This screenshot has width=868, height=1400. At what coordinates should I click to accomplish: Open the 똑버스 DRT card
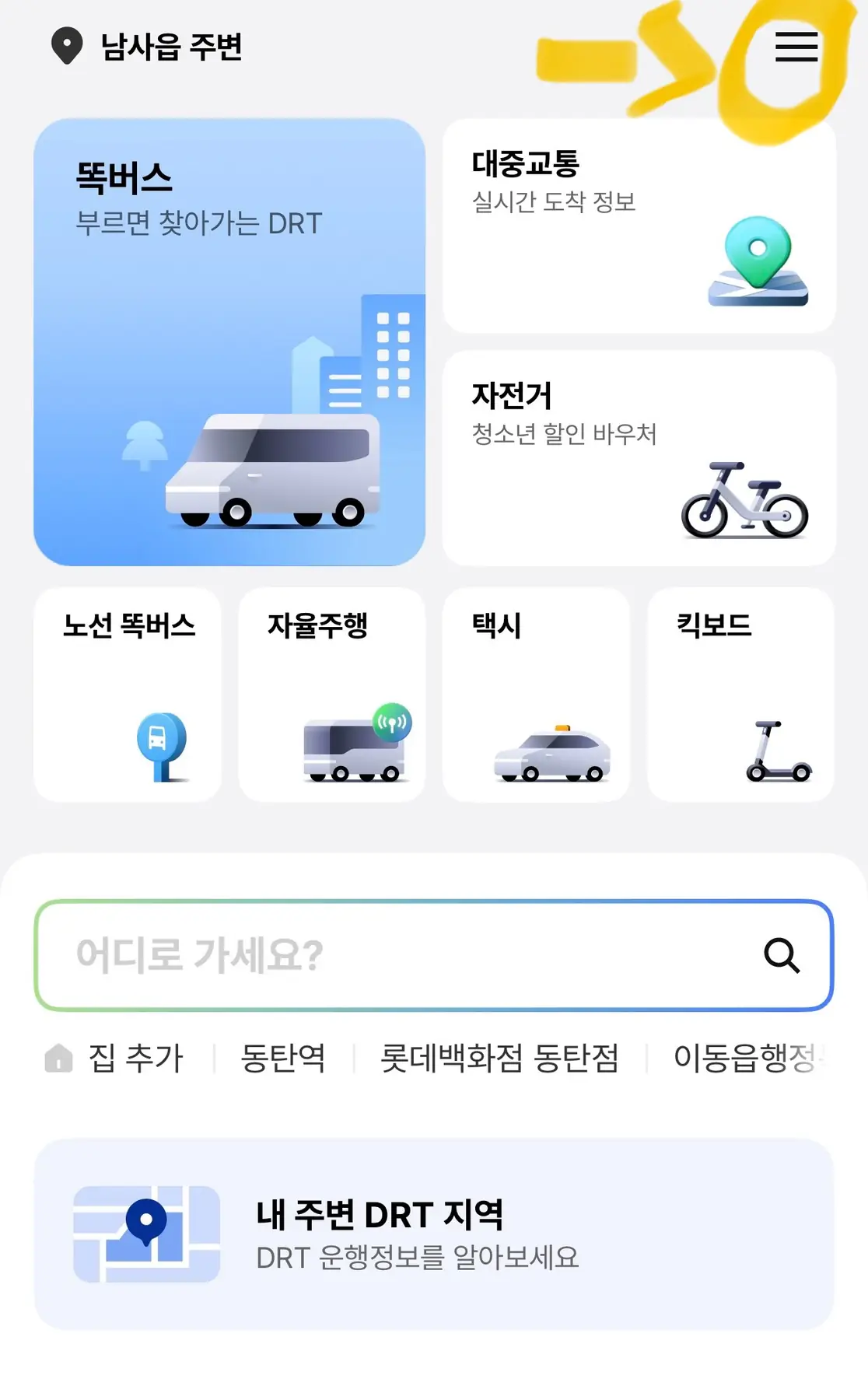tap(229, 342)
